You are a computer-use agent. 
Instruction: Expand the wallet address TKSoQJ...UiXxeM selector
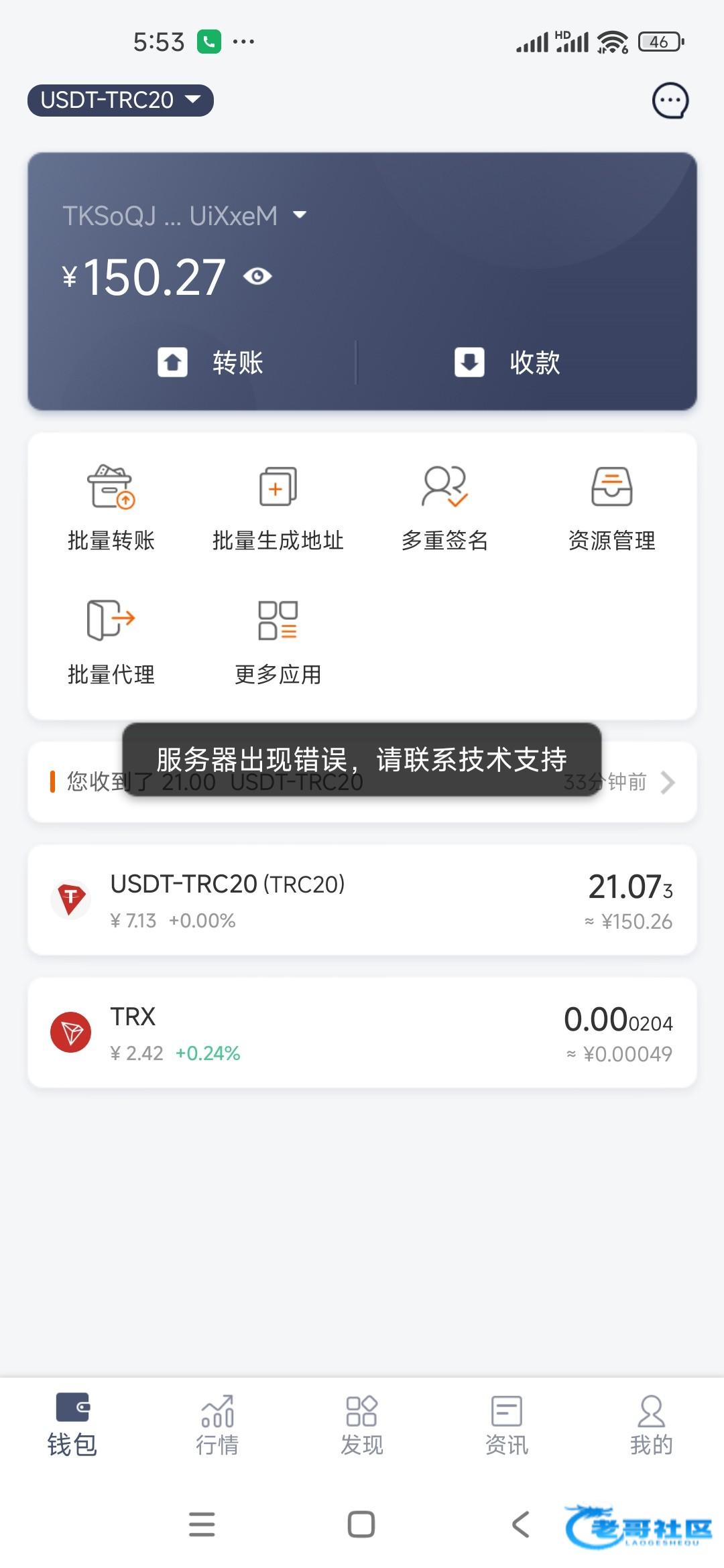(x=184, y=216)
